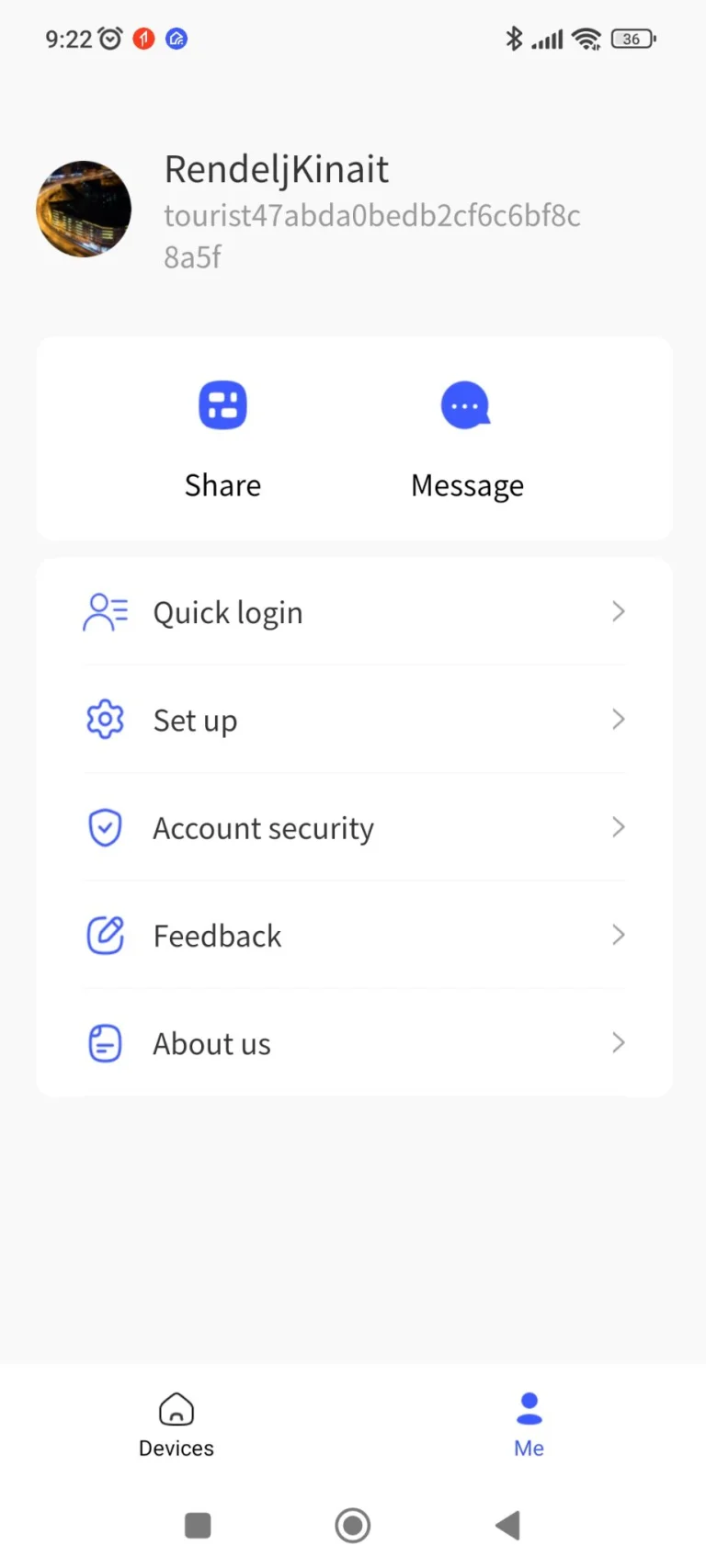
Task: Tap the system back button
Action: click(507, 1526)
